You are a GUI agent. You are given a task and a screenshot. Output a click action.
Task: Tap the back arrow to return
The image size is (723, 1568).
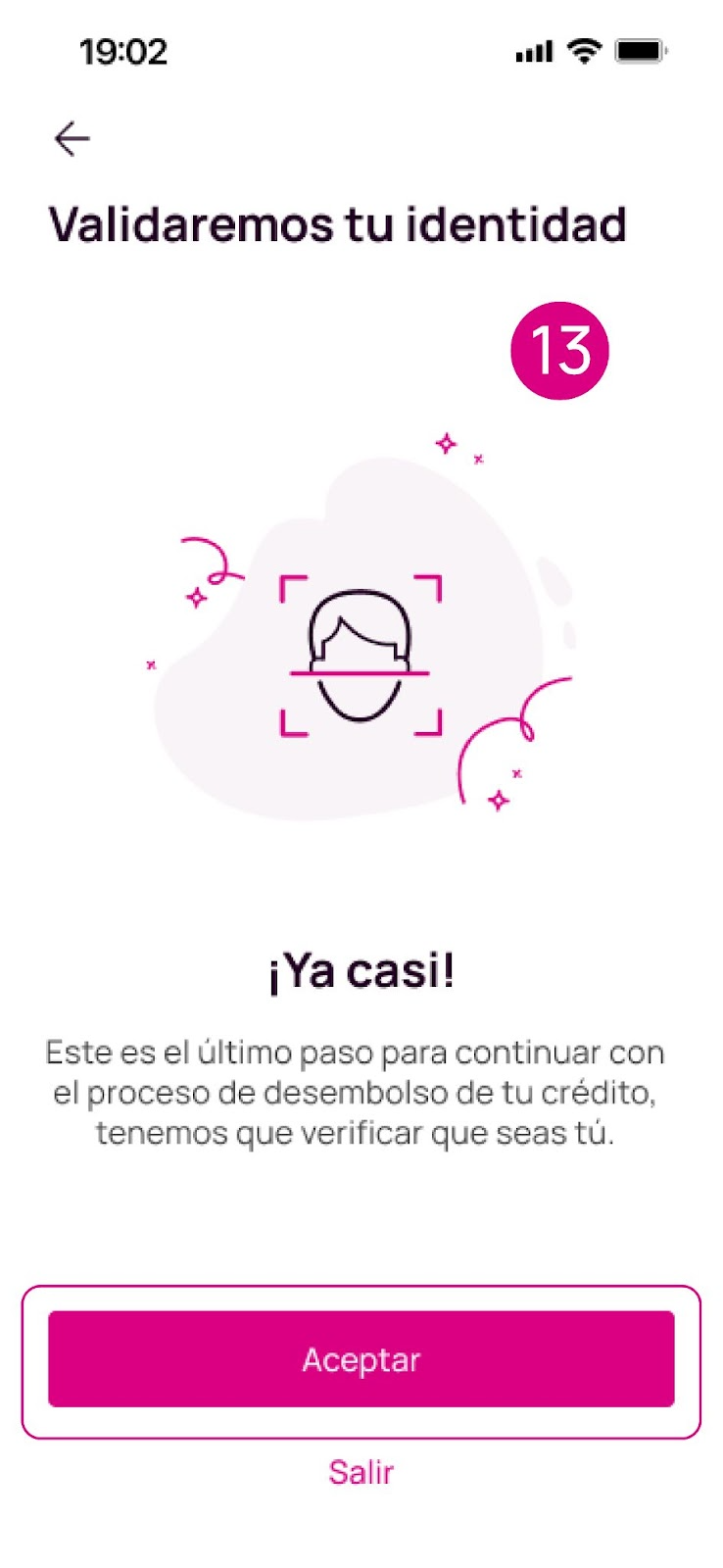click(x=72, y=138)
